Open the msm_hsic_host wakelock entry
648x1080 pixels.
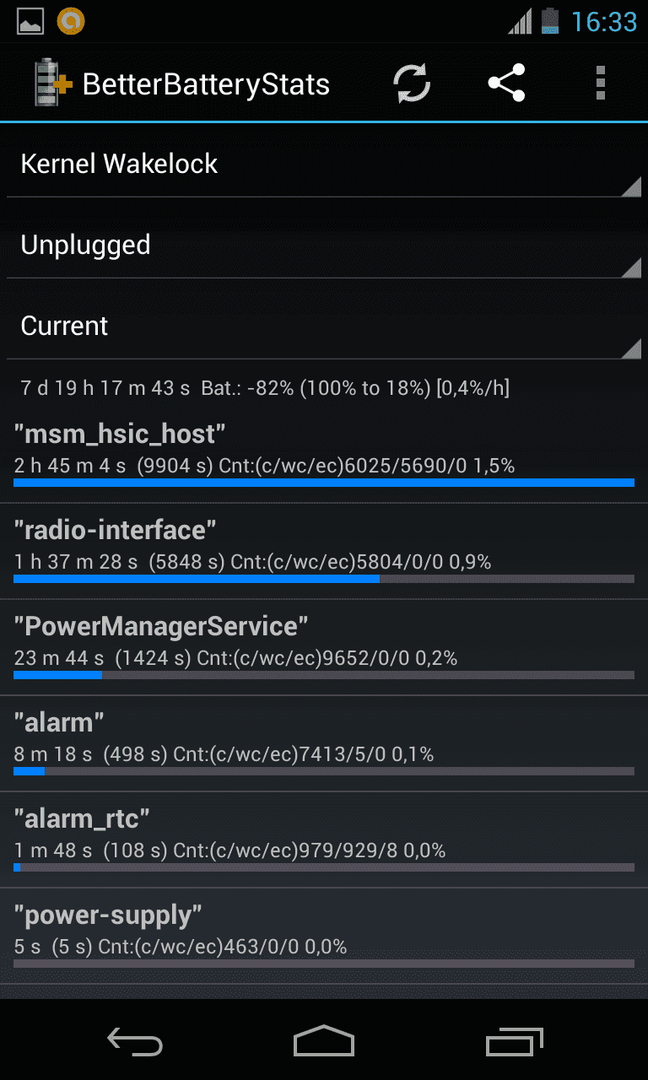[324, 455]
